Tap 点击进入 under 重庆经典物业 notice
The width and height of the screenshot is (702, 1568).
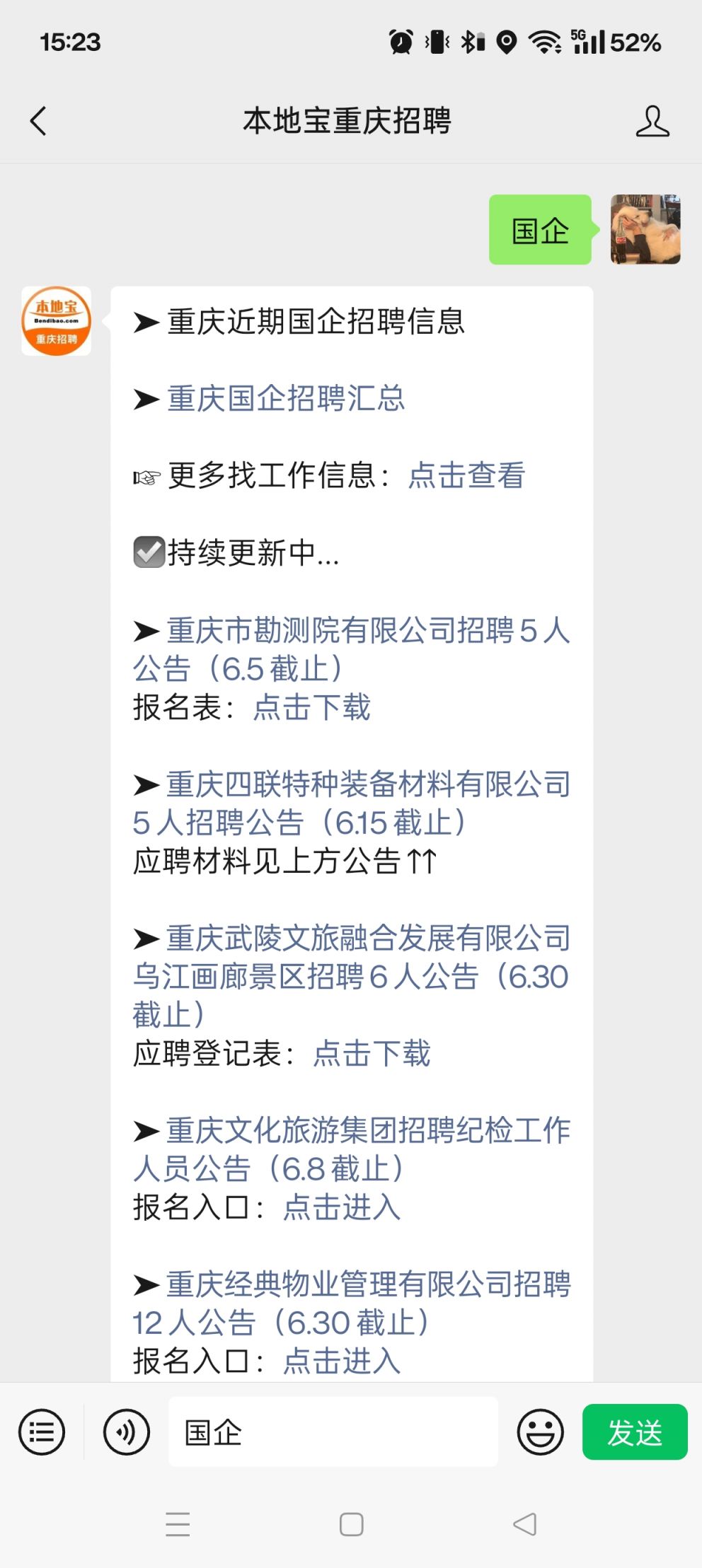(x=343, y=1361)
